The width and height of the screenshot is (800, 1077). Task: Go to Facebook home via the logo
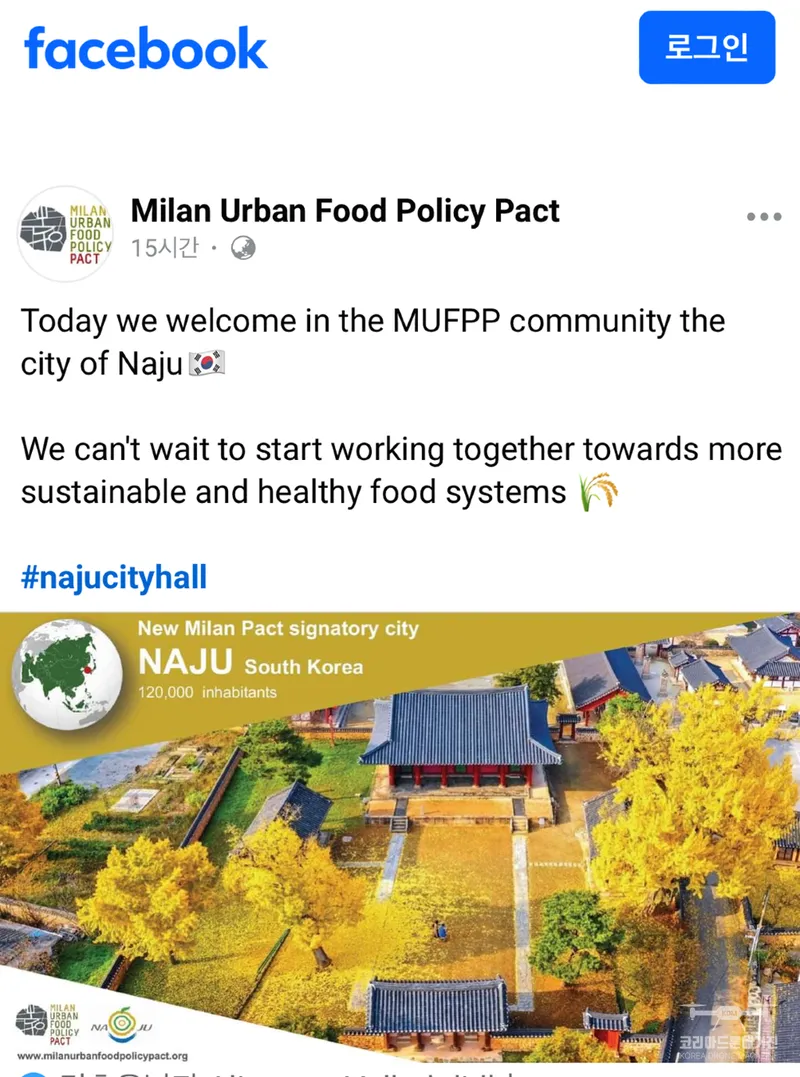click(x=146, y=48)
